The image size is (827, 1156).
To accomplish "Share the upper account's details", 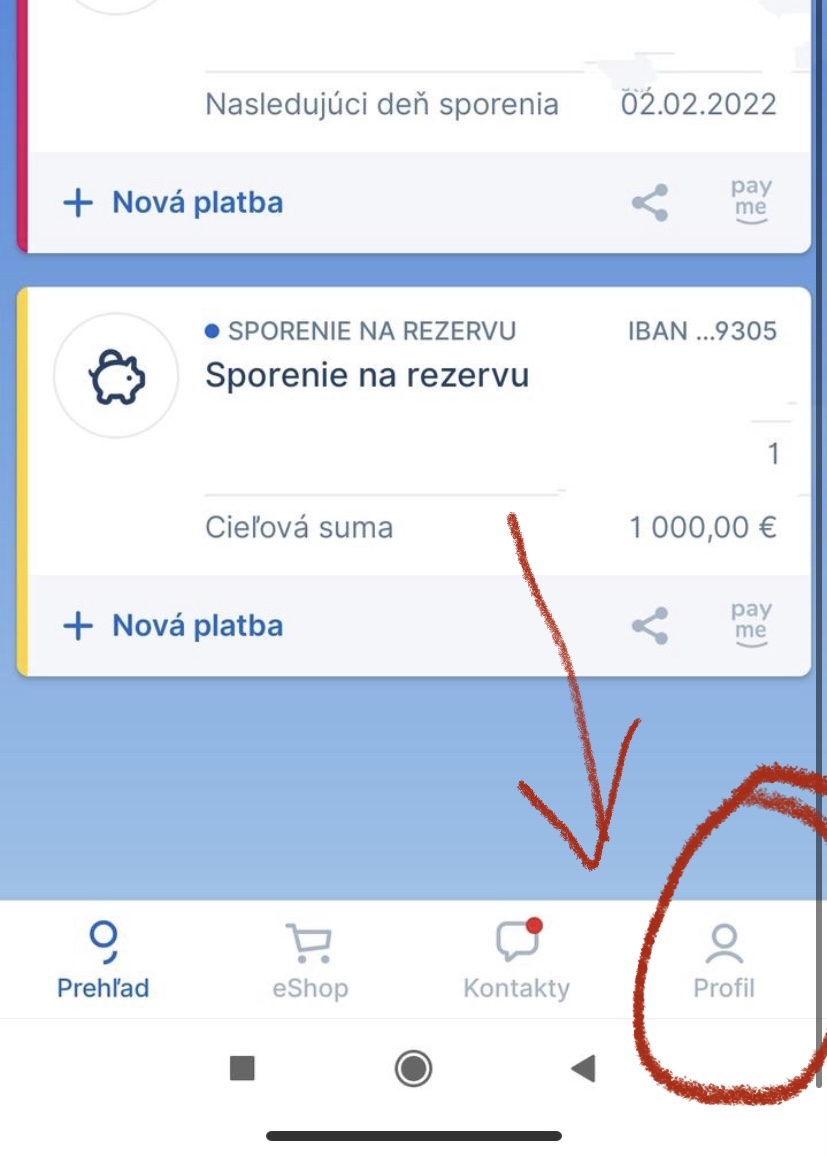I will click(x=650, y=203).
